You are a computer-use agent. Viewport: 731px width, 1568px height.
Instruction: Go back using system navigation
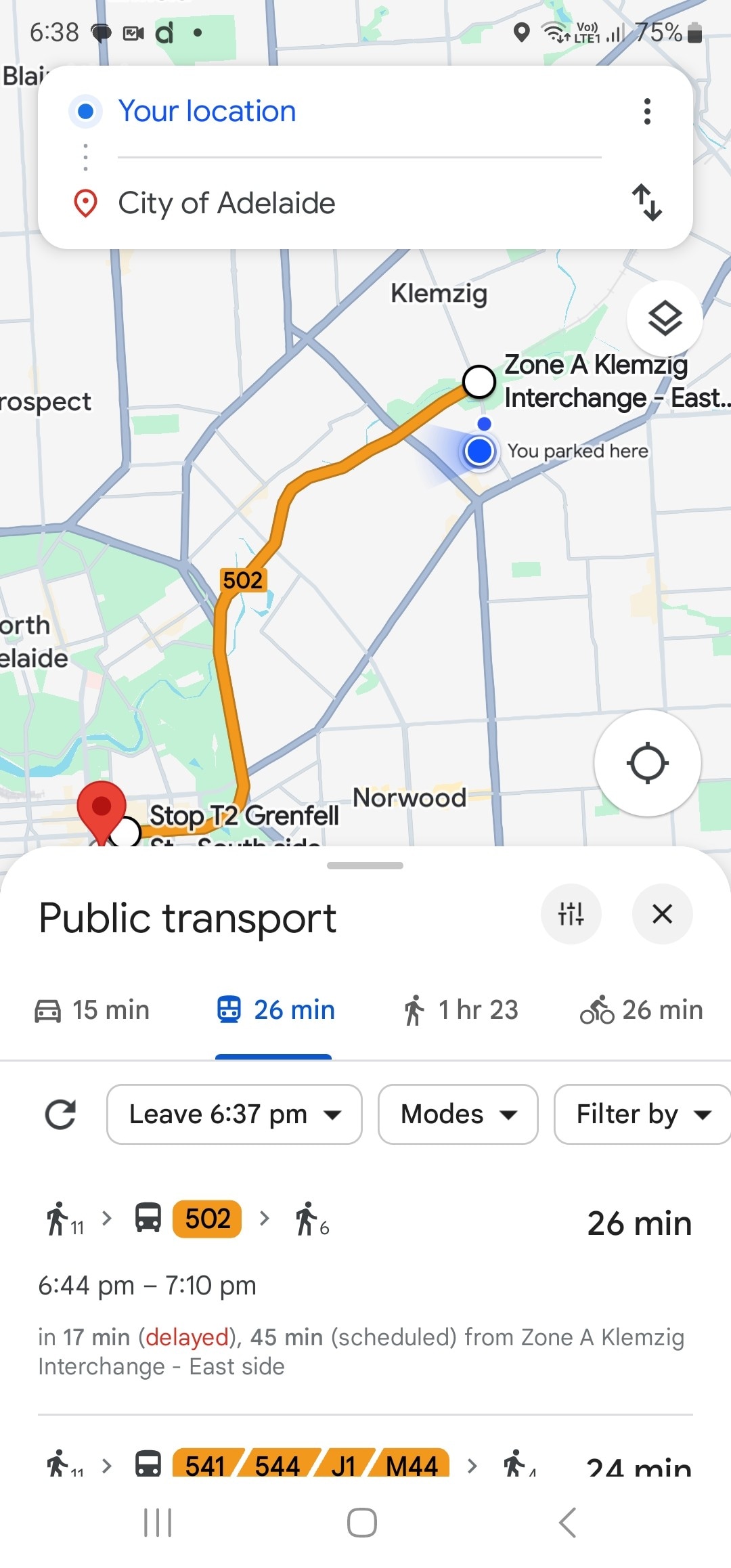[x=567, y=1523]
